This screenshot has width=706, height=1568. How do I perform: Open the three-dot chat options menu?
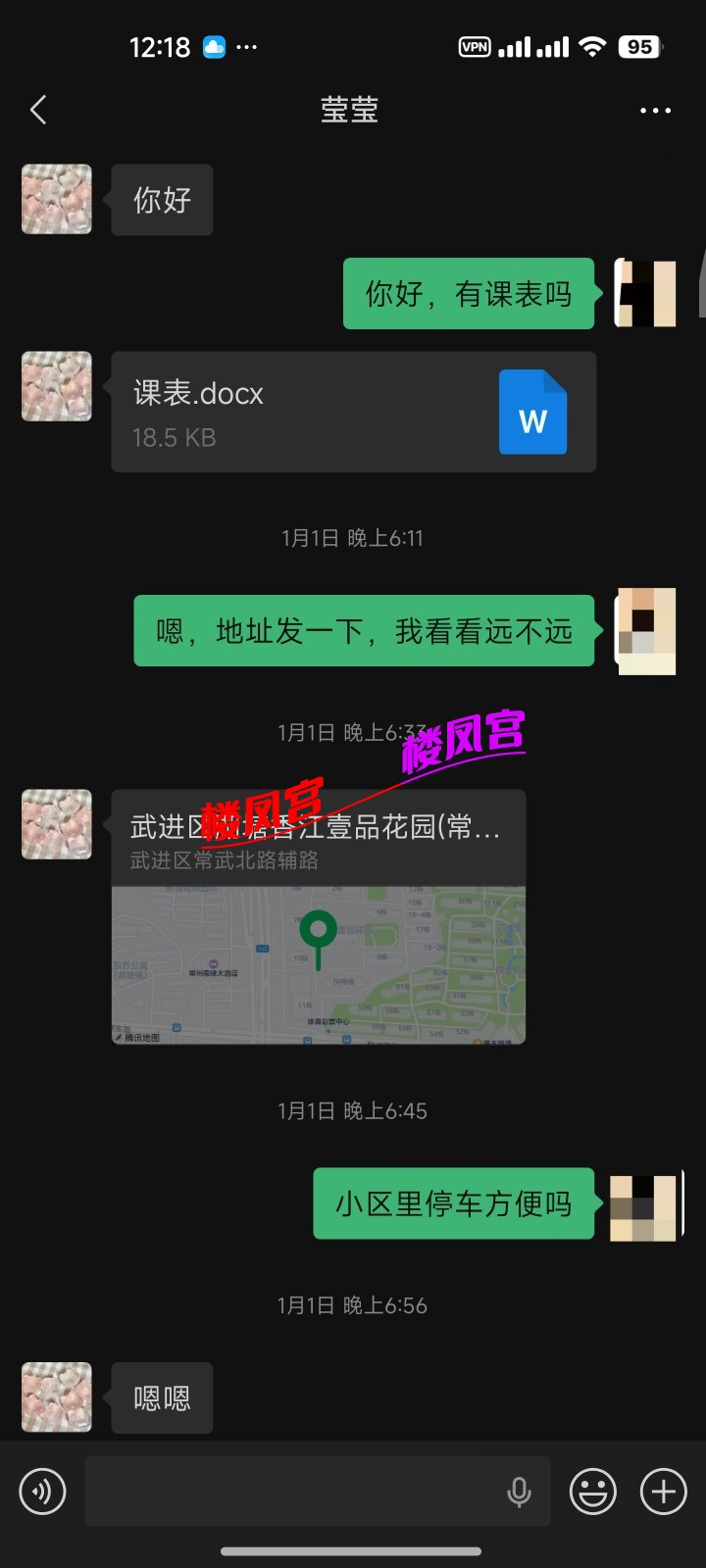[655, 111]
